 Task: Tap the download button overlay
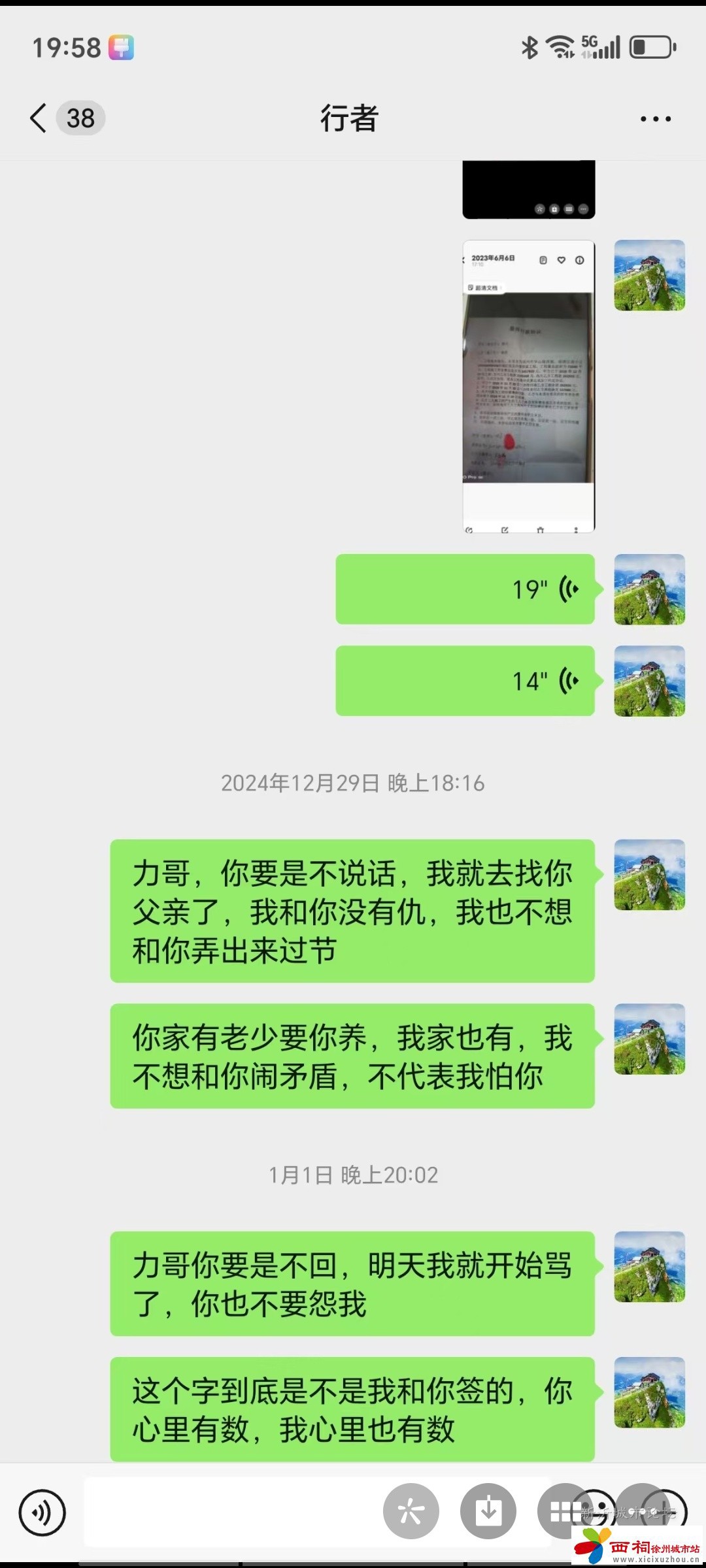[488, 1511]
